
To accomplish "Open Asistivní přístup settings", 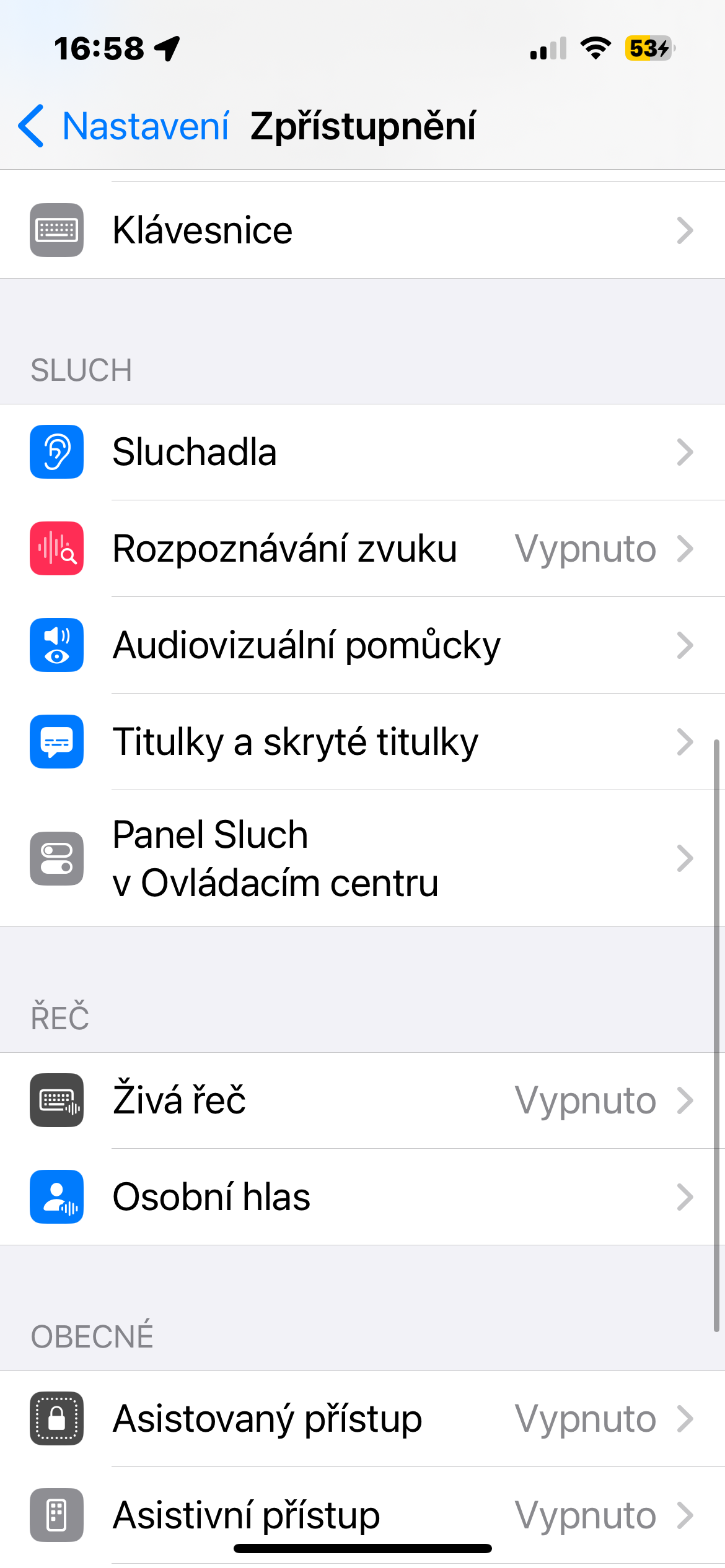I will (362, 1515).
